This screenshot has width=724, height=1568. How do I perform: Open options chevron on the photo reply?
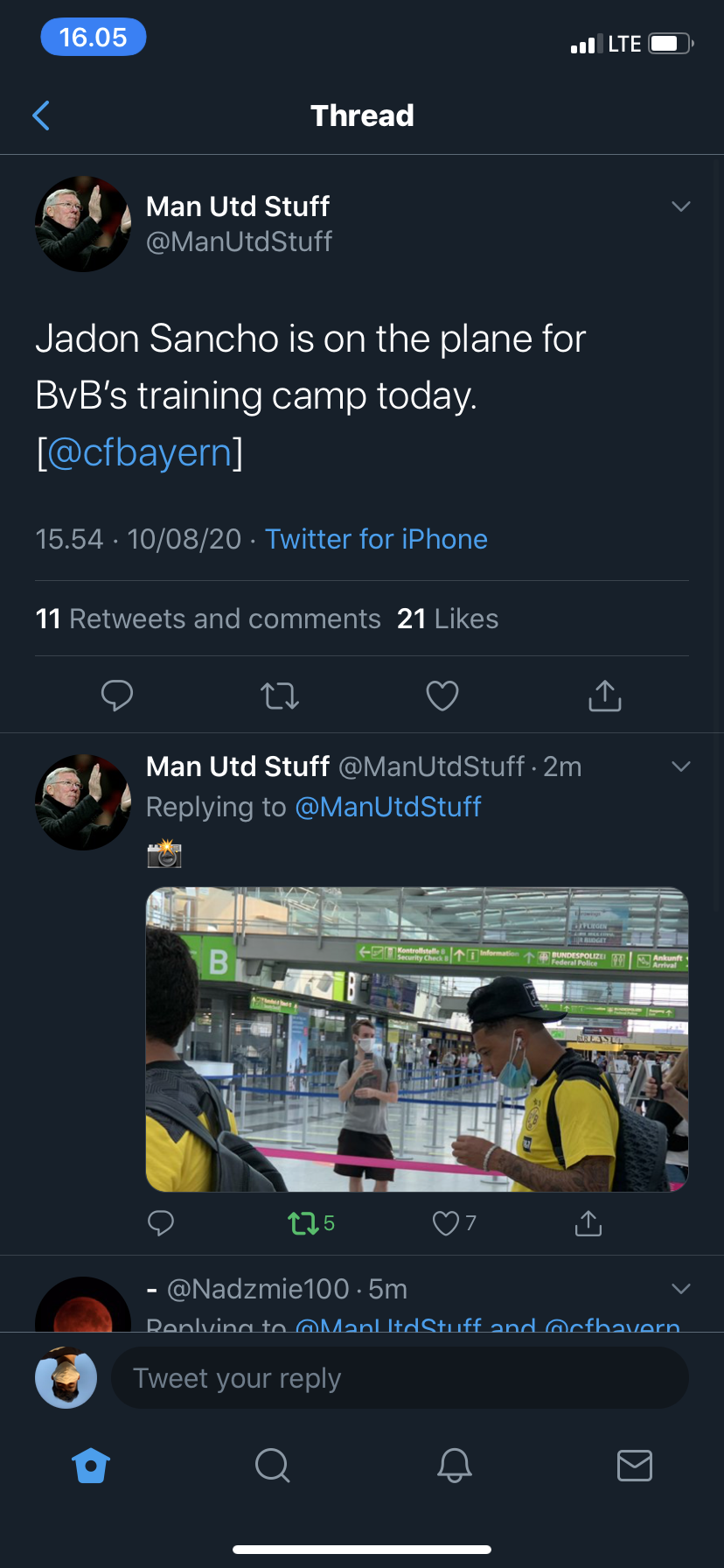(681, 766)
